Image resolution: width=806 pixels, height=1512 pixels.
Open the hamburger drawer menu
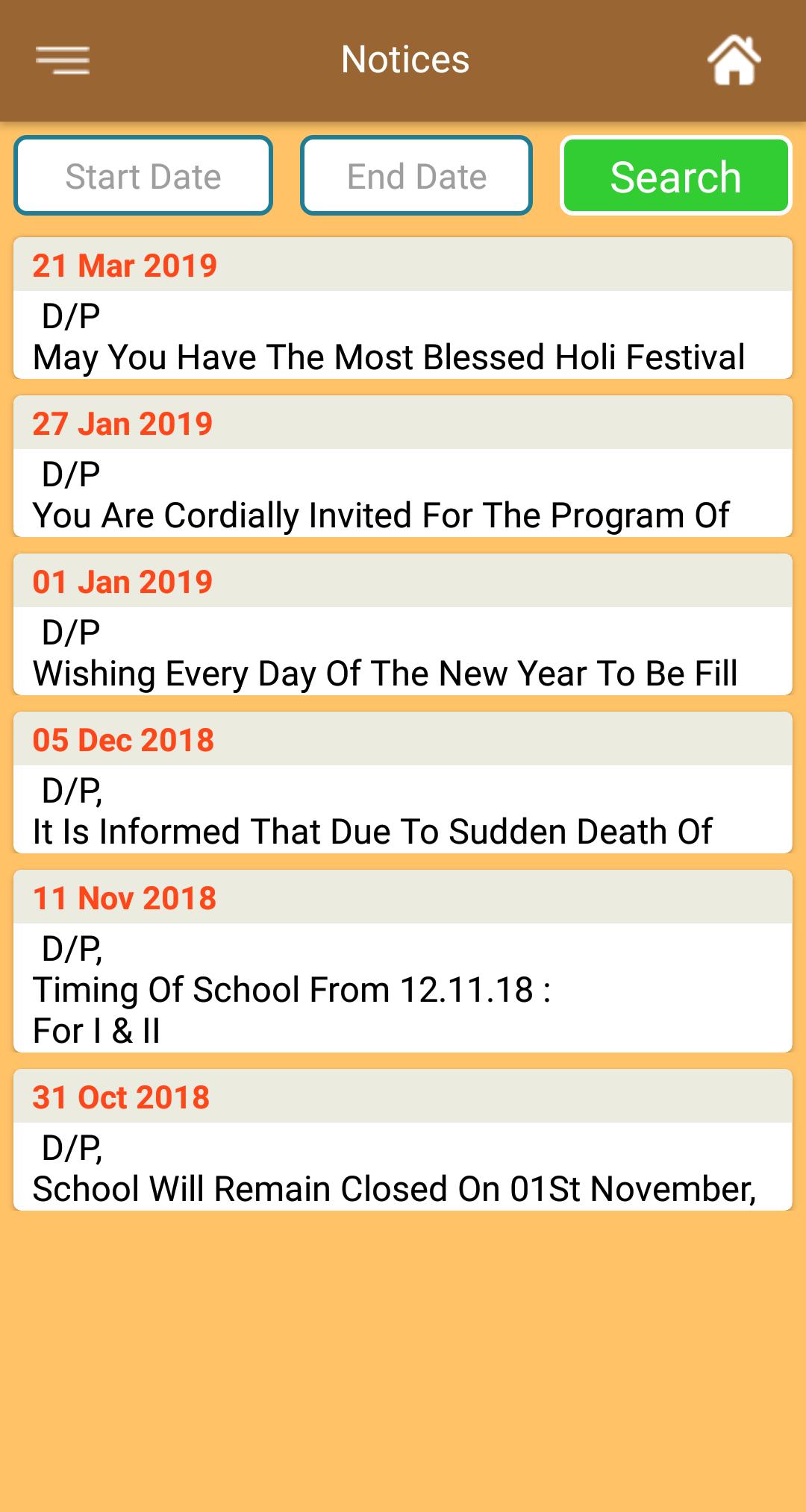click(x=63, y=60)
